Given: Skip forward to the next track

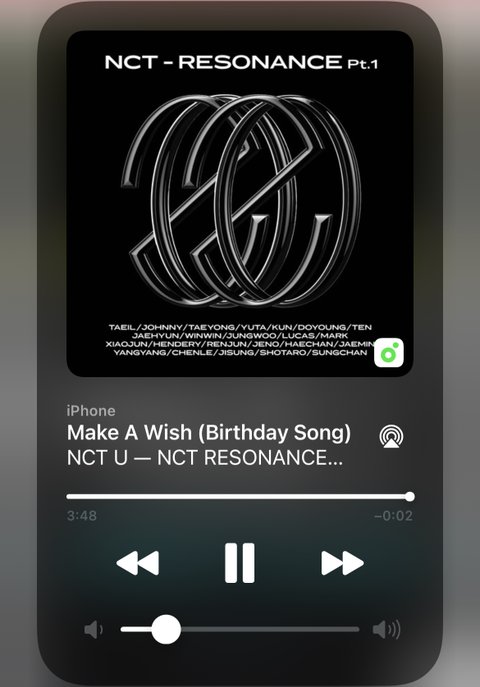Looking at the screenshot, I should pos(342,563).
